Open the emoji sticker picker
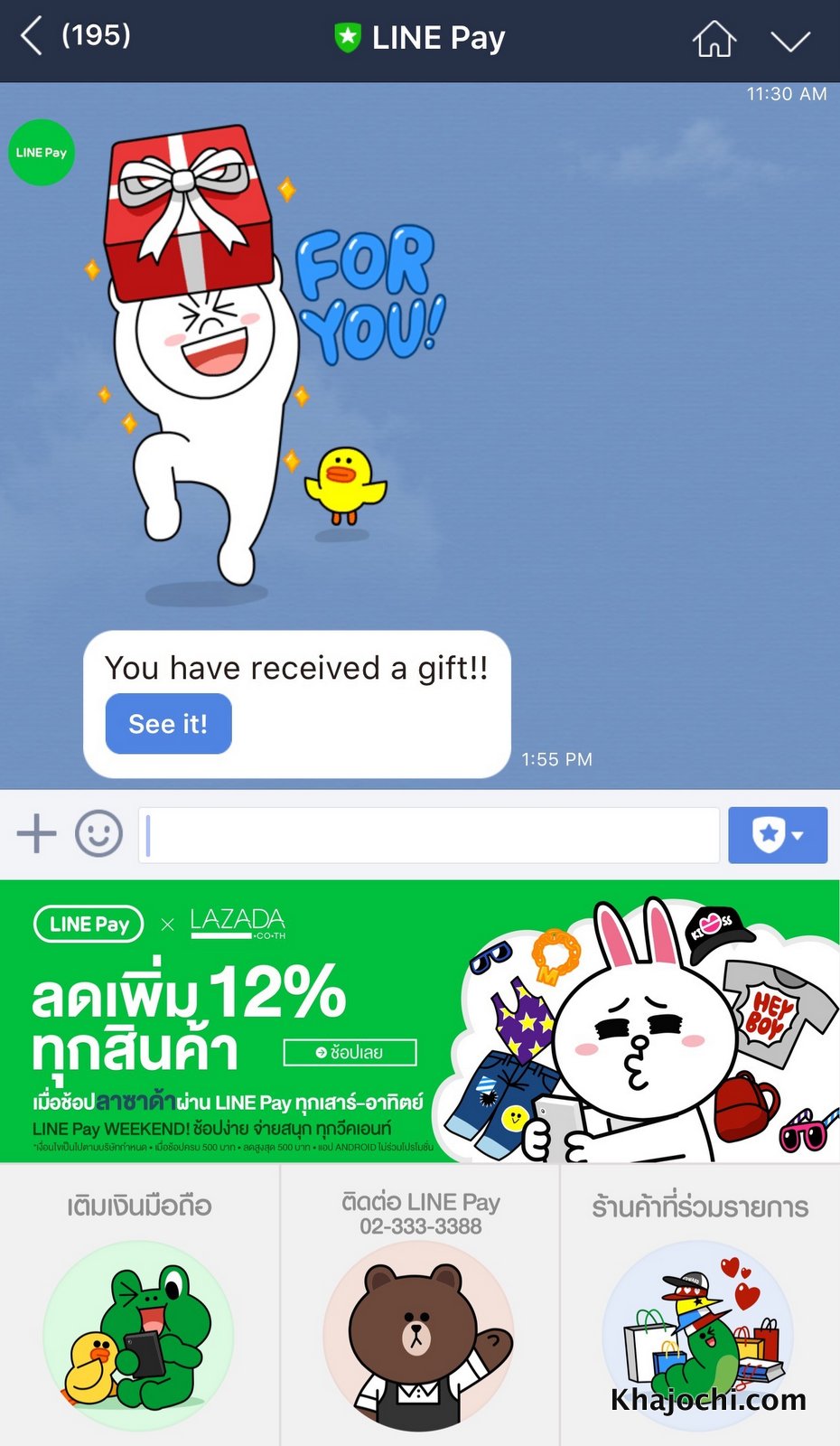Viewport: 840px width, 1446px height. coord(98,833)
